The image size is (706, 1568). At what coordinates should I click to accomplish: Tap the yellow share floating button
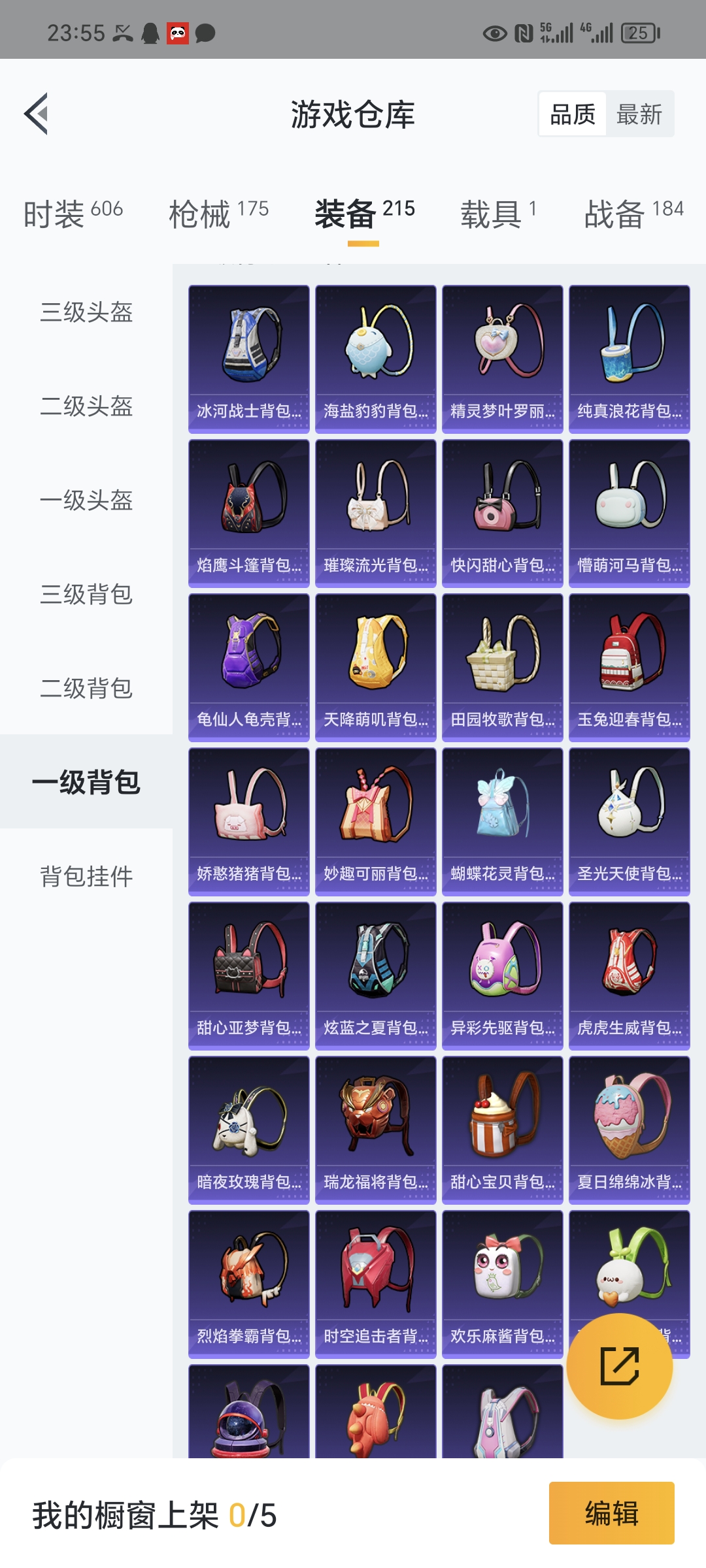[620, 1366]
